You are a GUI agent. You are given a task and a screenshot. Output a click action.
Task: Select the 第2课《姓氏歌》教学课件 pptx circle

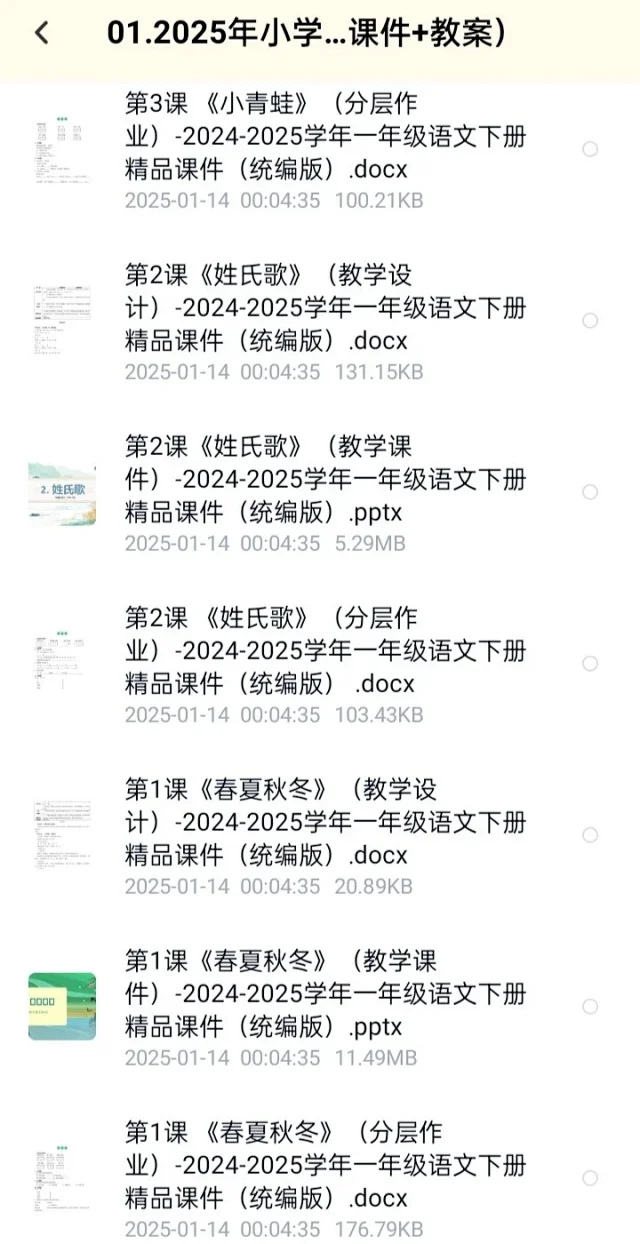590,492
